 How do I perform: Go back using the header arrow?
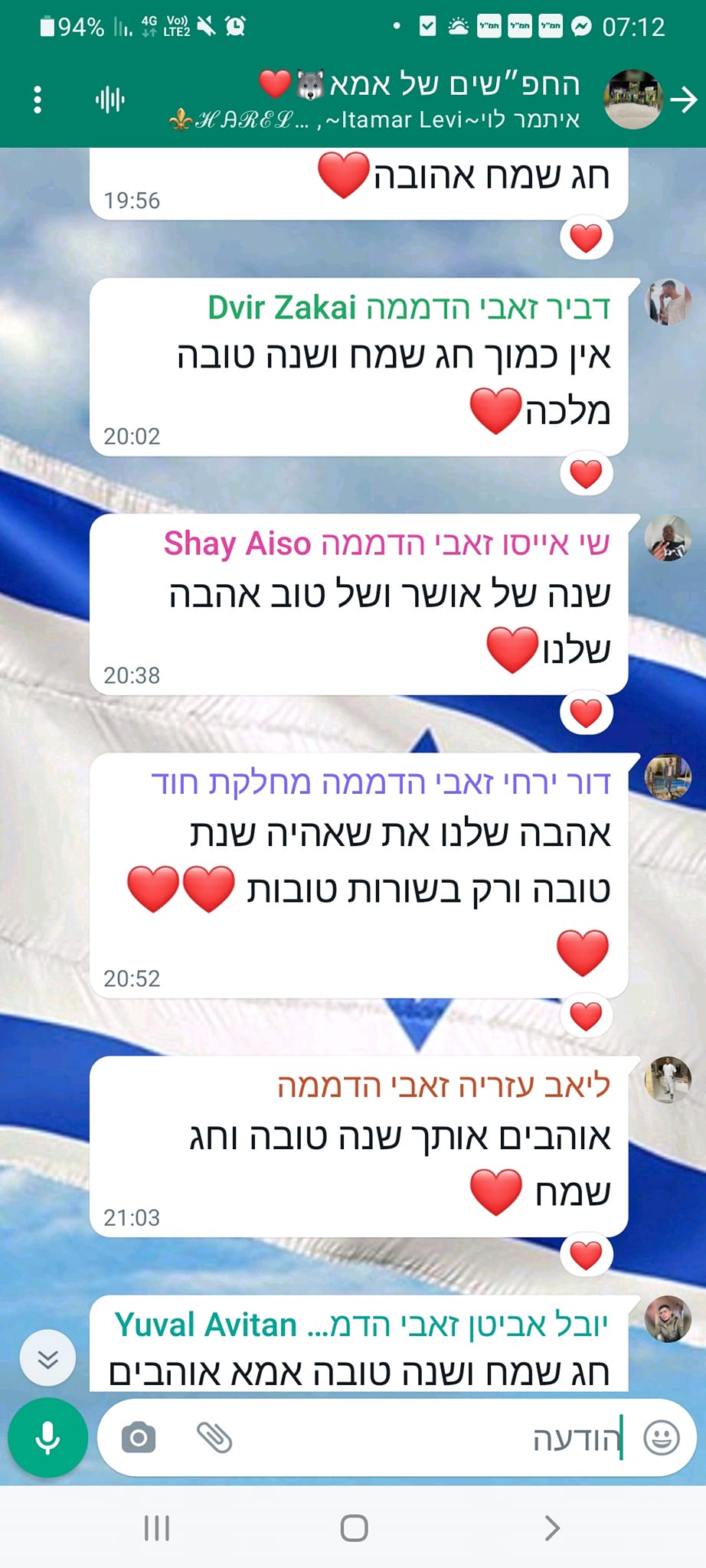pos(683,100)
